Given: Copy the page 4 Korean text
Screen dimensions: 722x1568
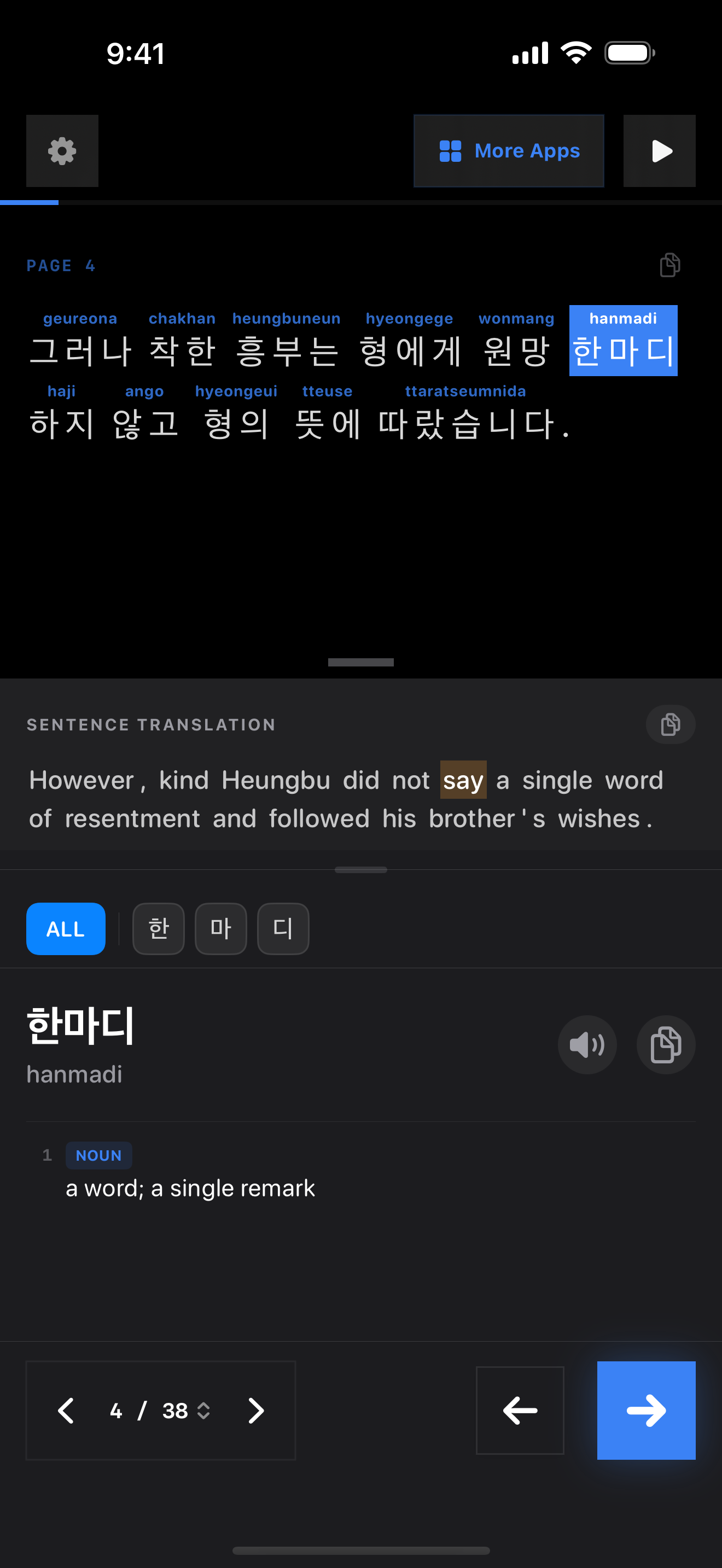Looking at the screenshot, I should (669, 265).
